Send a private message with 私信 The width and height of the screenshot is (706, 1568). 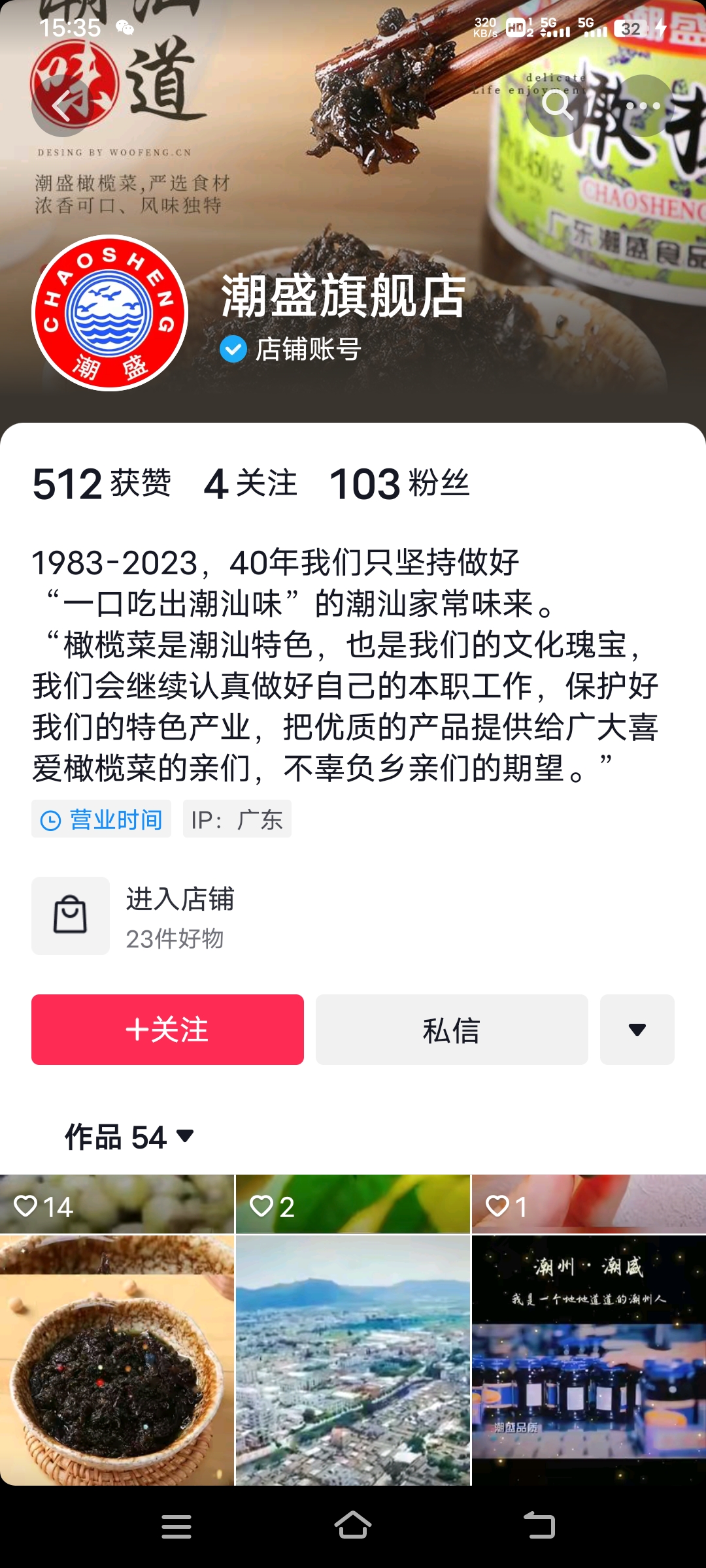click(x=453, y=1028)
